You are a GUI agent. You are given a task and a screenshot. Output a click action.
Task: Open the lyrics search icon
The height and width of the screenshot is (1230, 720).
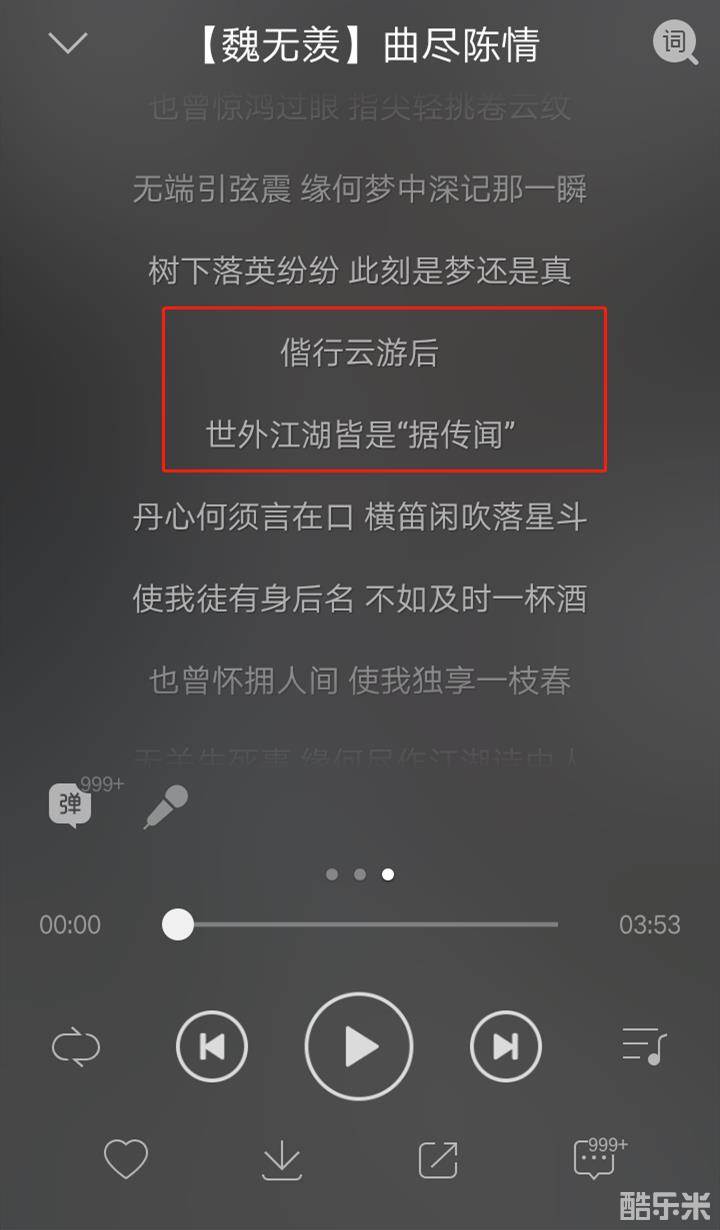point(676,43)
